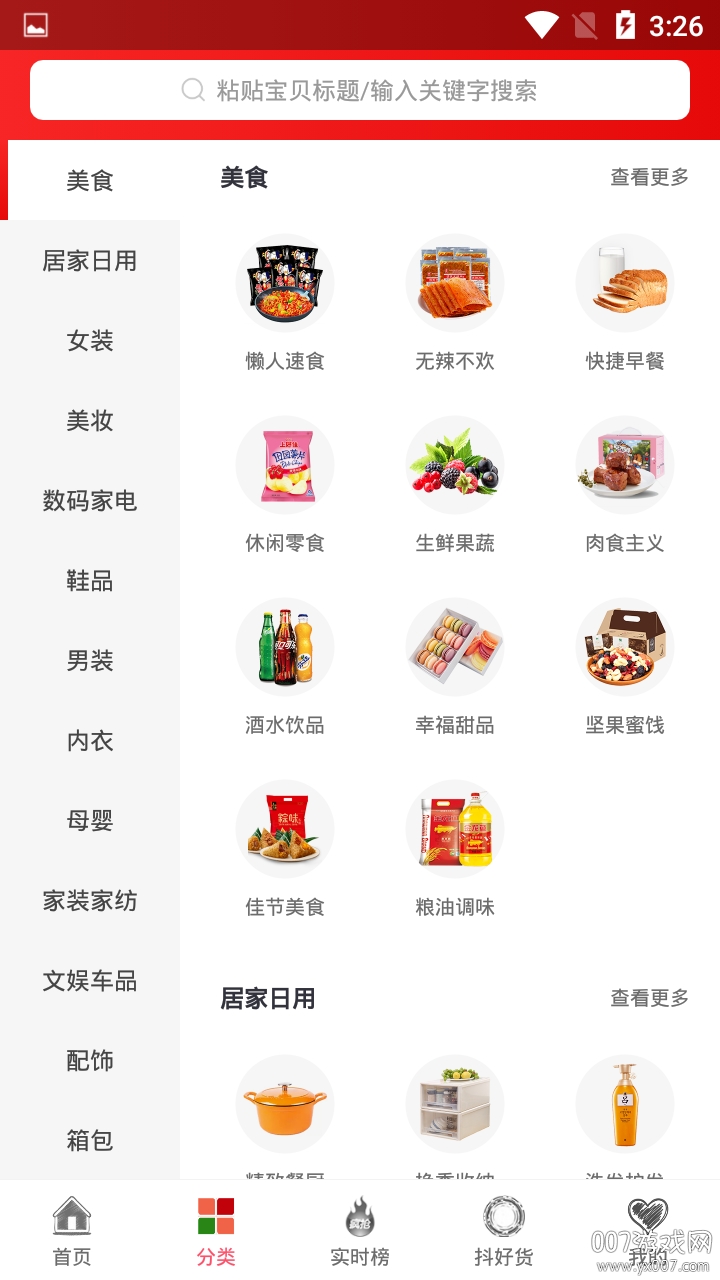Select the 肉食主义 meat category icon
720x1280 pixels.
pos(625,464)
